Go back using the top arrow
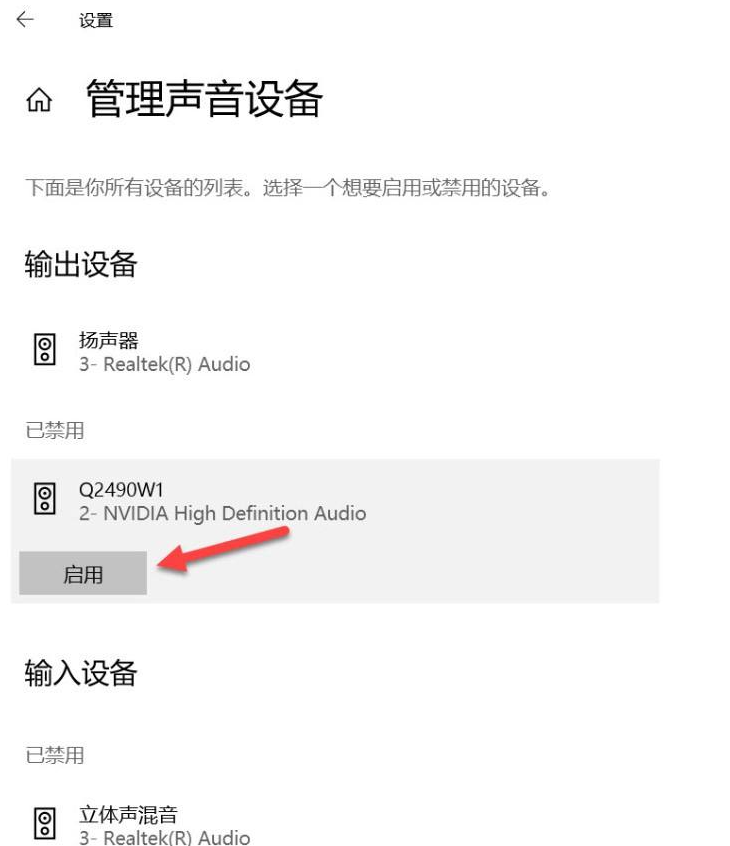 pos(25,20)
